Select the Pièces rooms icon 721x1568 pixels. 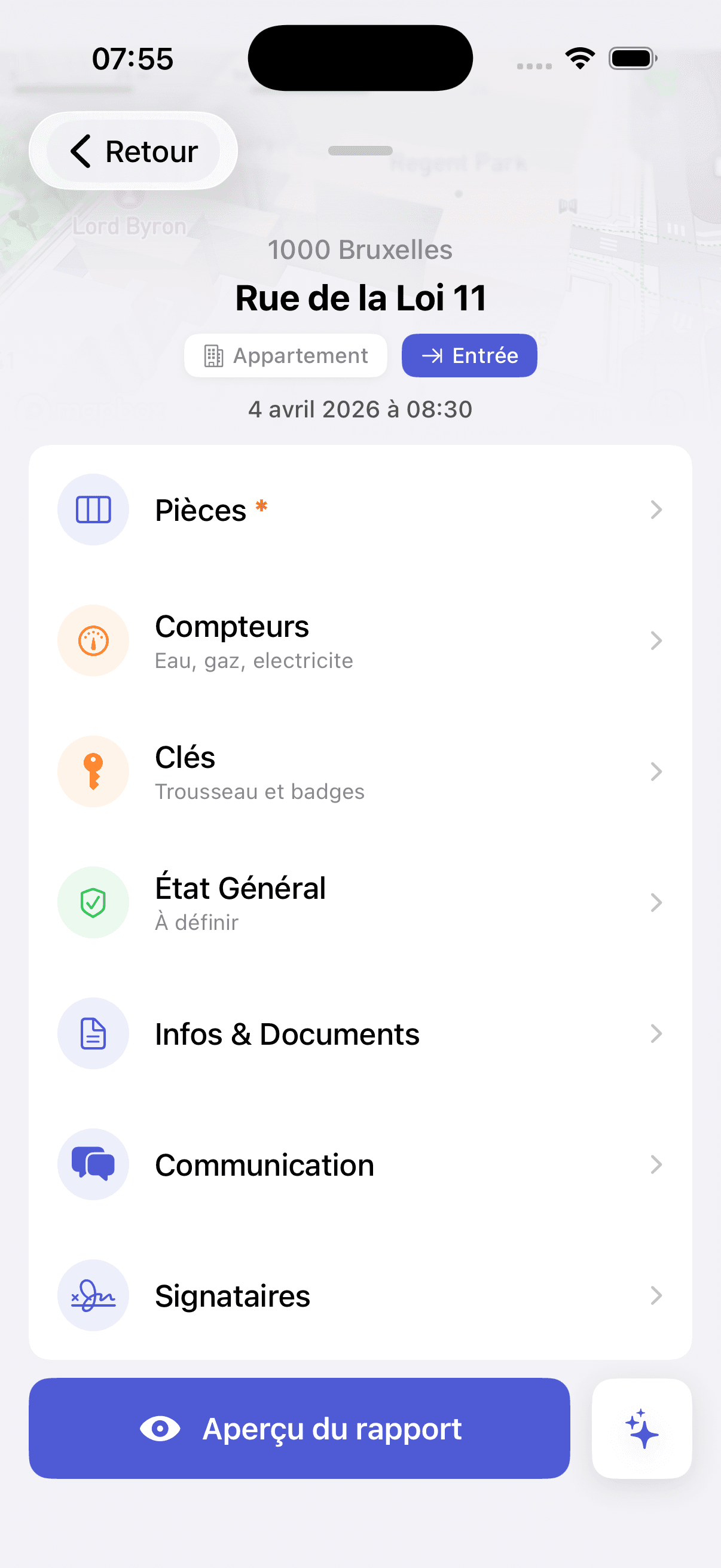click(x=93, y=510)
